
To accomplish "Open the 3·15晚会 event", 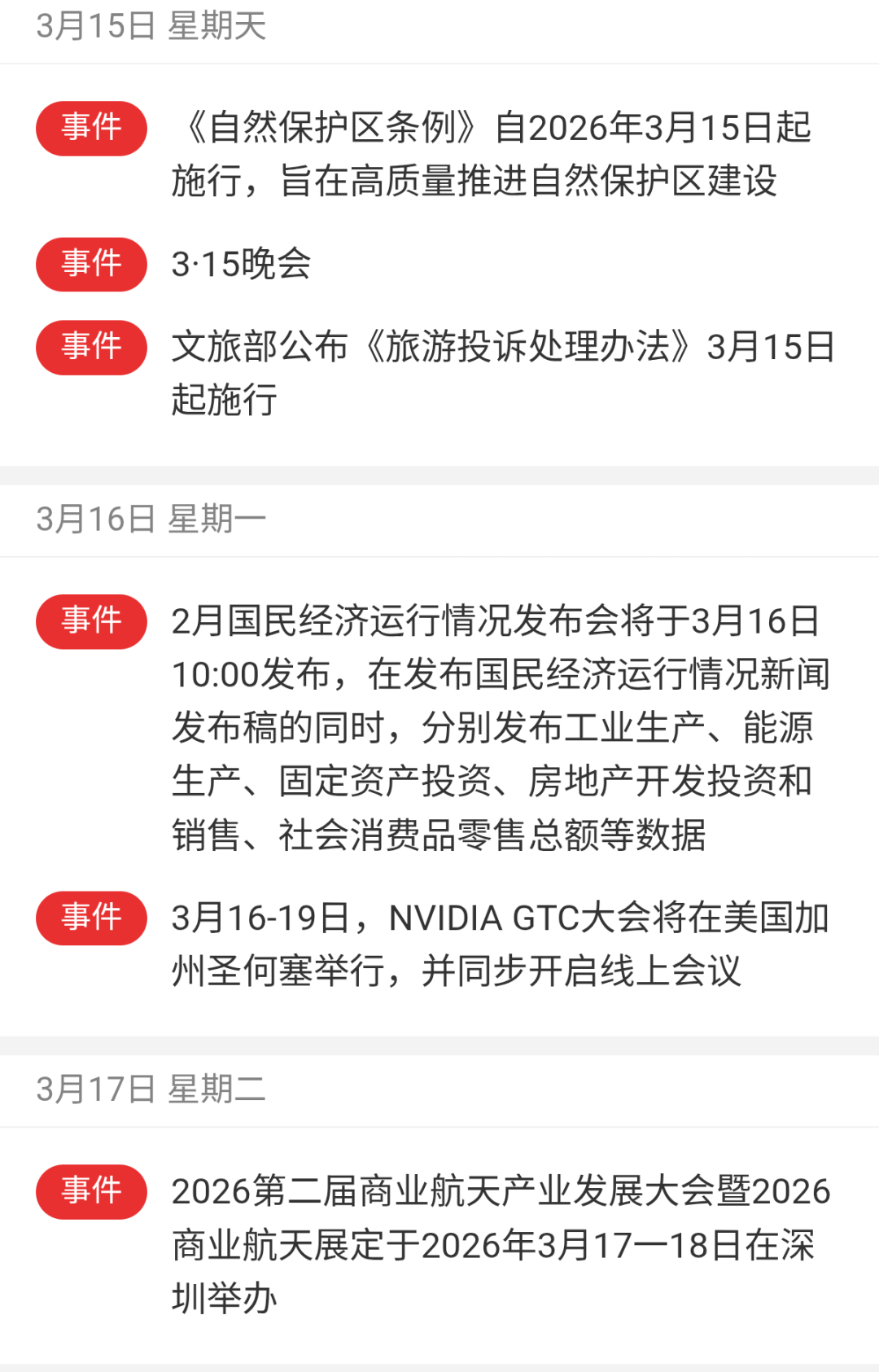I will click(x=242, y=265).
